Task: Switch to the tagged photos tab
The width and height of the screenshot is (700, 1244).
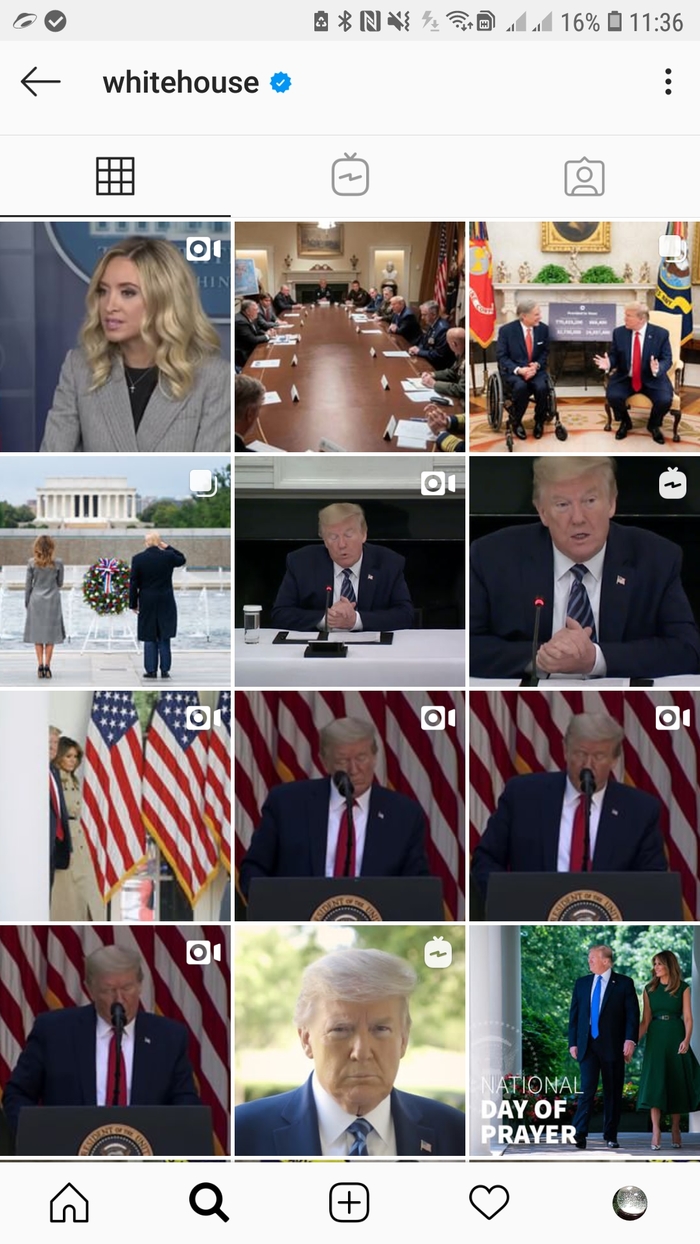Action: coord(584,177)
